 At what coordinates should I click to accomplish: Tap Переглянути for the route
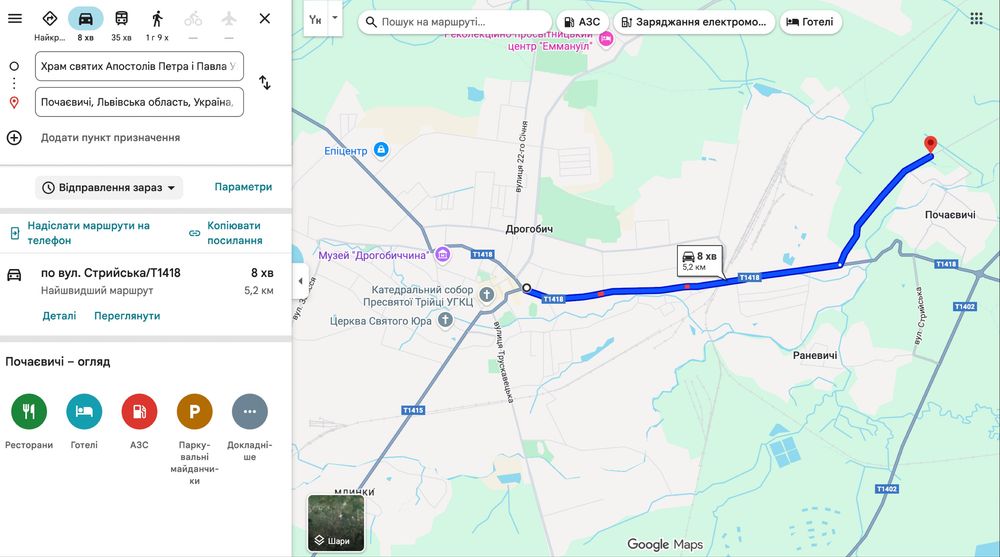pyautogui.click(x=127, y=316)
